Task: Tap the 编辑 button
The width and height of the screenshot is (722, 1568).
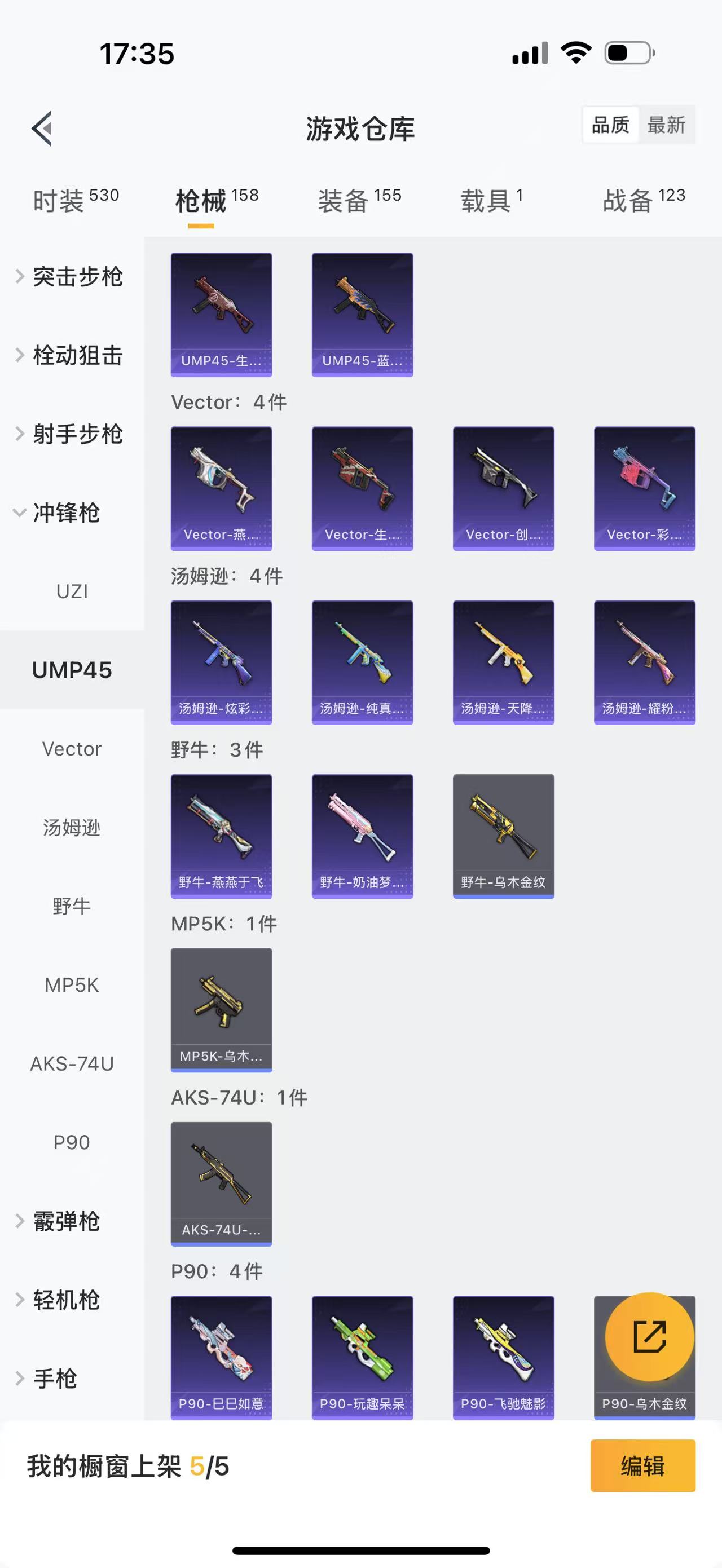Action: [642, 1466]
